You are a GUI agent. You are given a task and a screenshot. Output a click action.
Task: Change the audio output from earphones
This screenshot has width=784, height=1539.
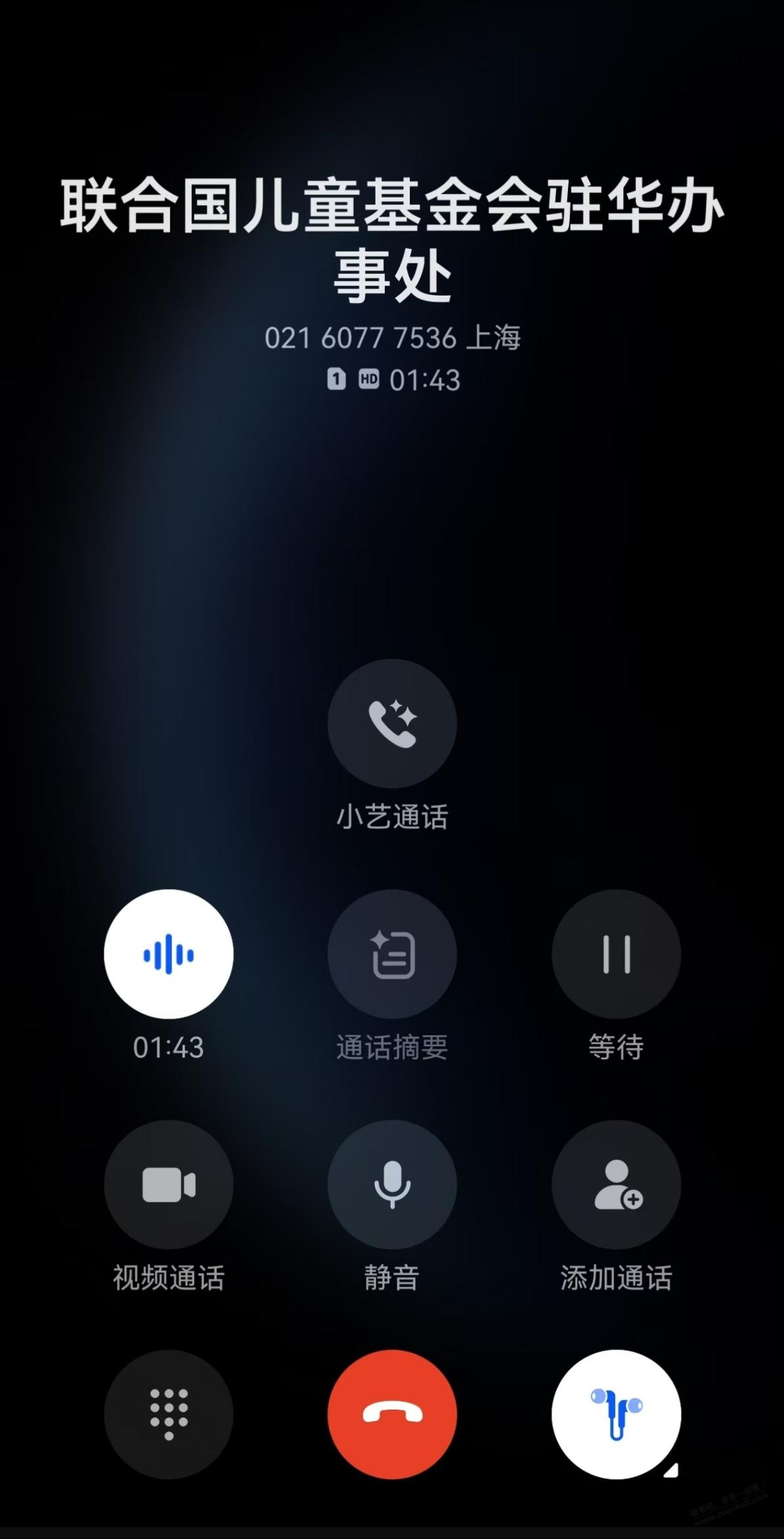[x=616, y=1414]
